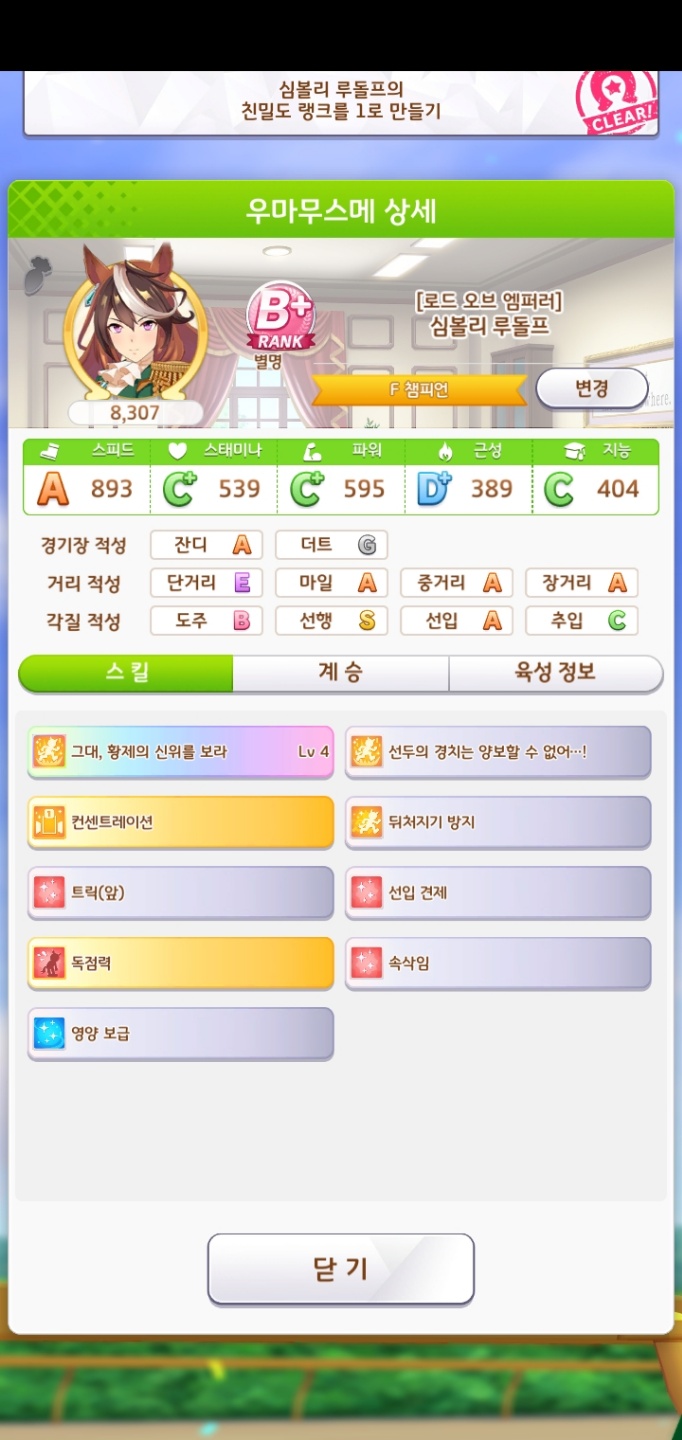The image size is (682, 1440).
Task: Open the 그대, 황제의 신위를 보라 skill
Action: click(180, 751)
